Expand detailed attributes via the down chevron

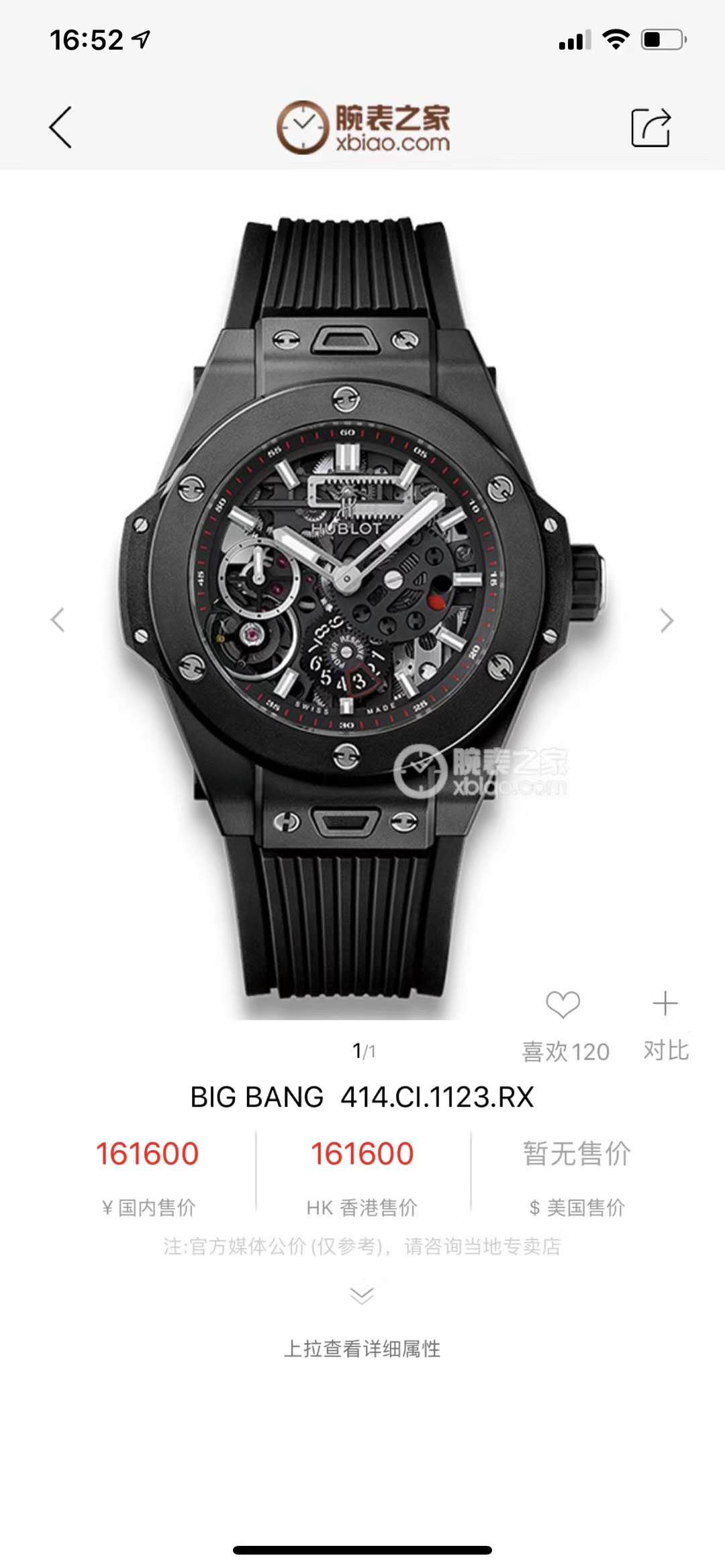362,1295
